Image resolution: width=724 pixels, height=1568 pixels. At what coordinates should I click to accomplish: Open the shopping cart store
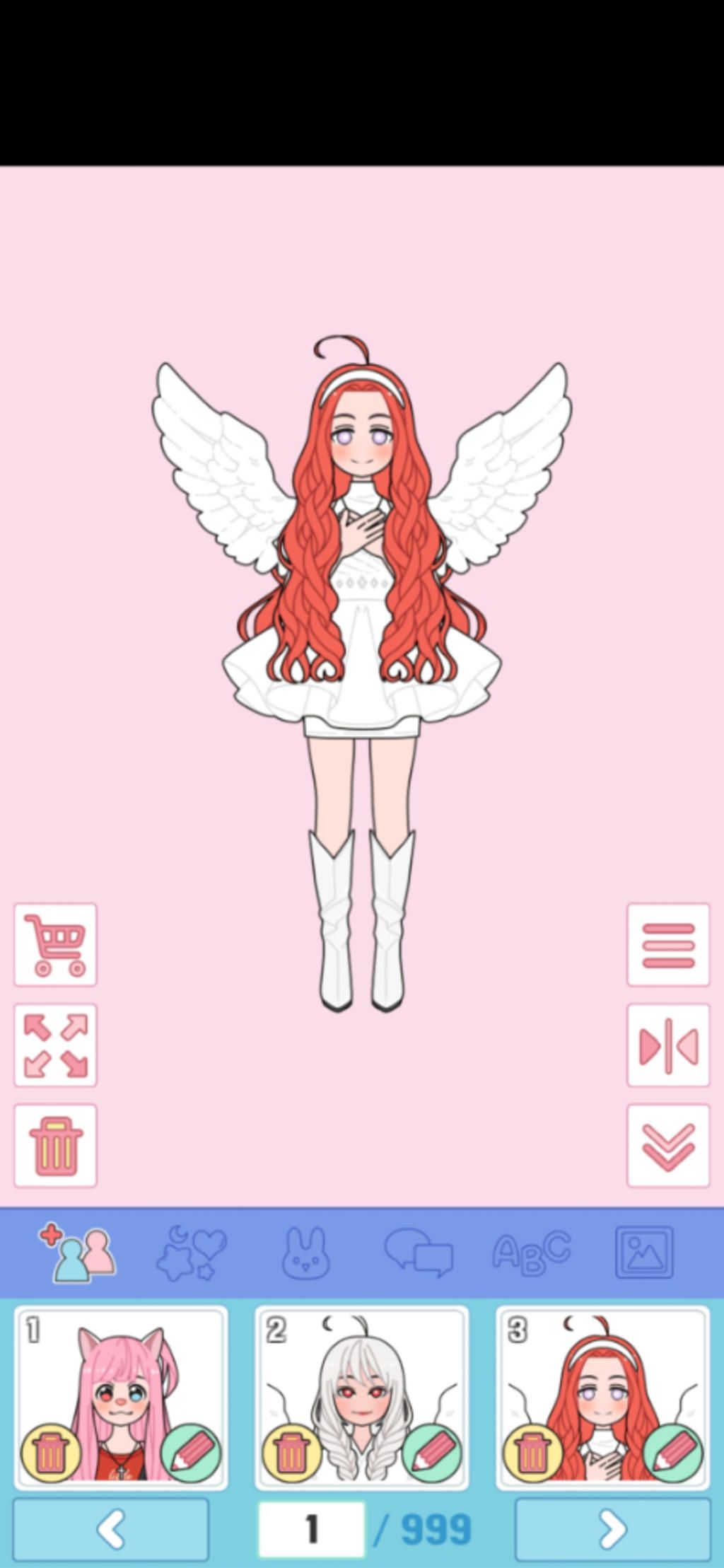pyautogui.click(x=55, y=944)
